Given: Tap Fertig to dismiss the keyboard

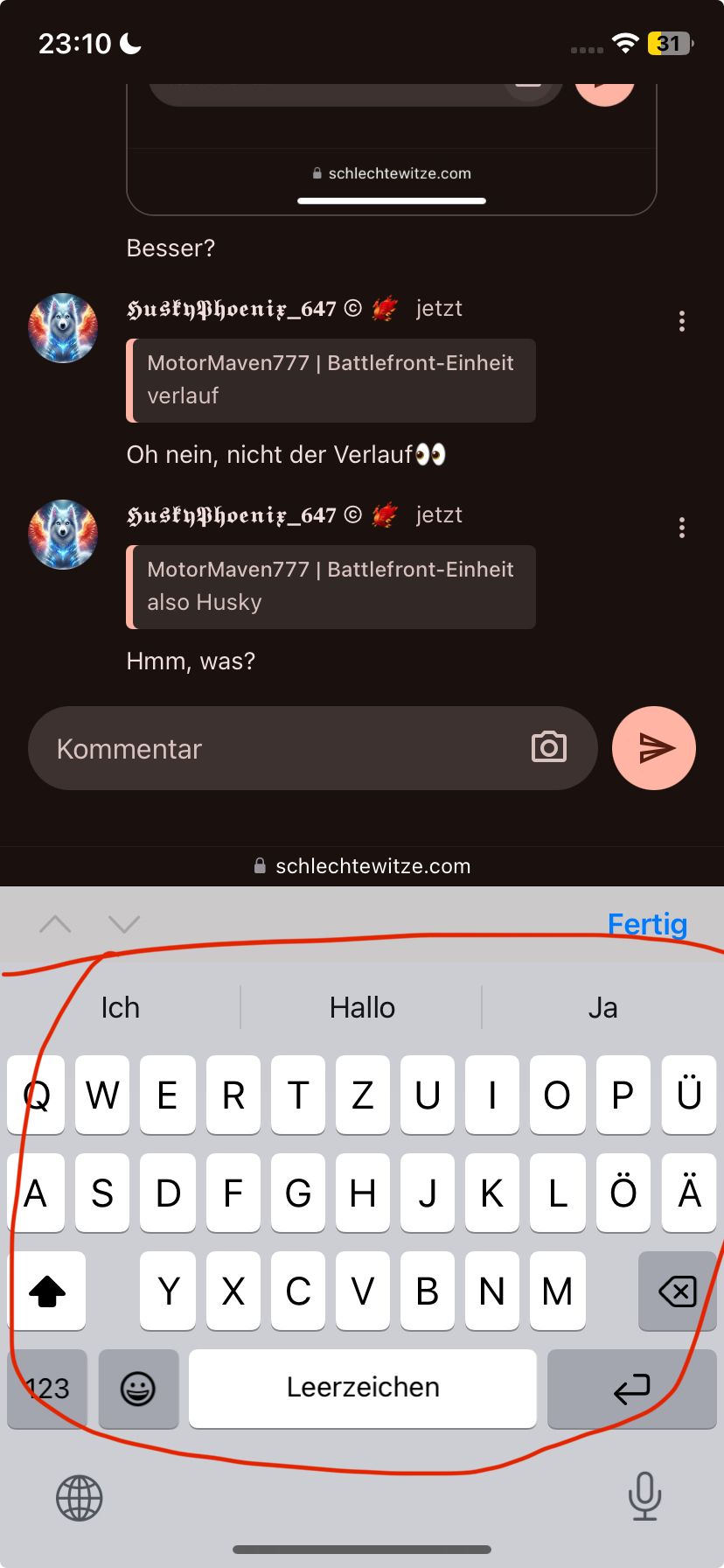Looking at the screenshot, I should (647, 924).
